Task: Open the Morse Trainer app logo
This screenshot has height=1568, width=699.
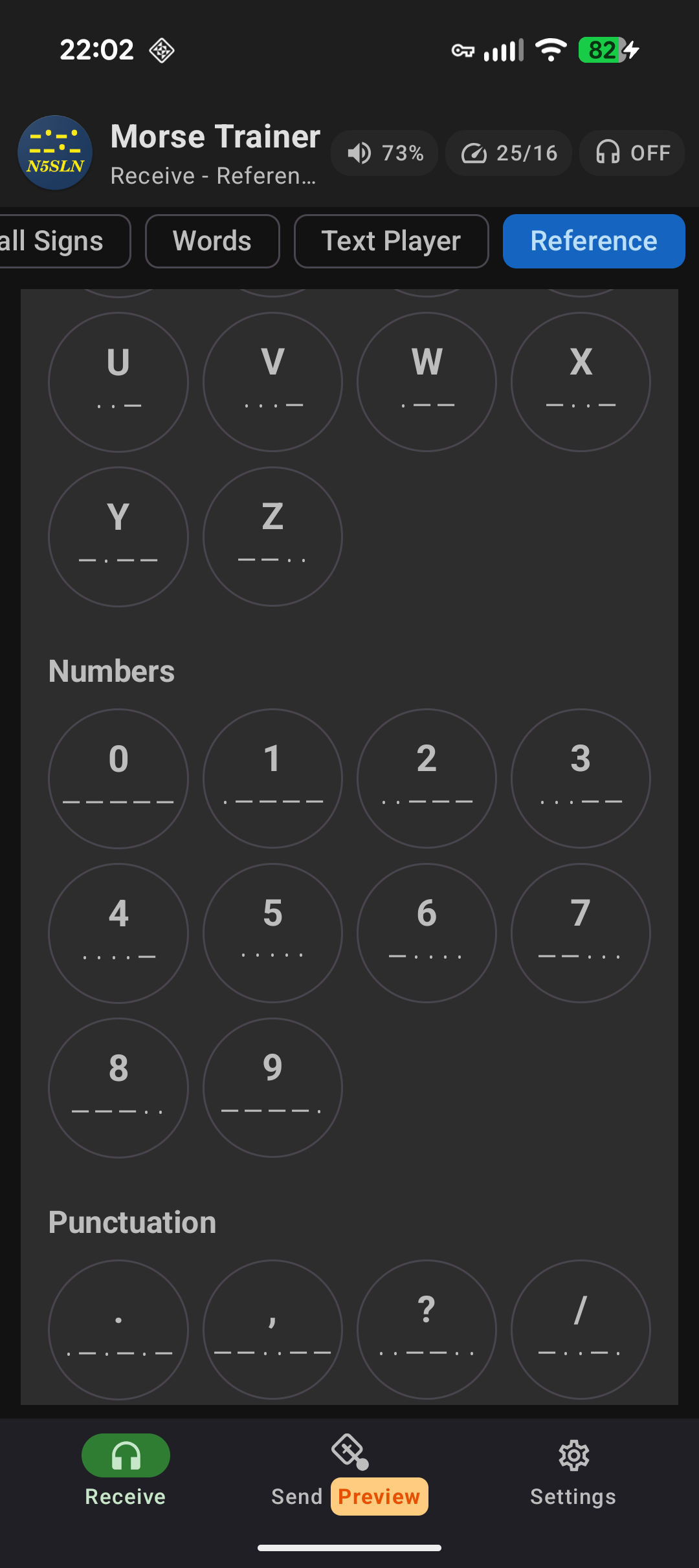Action: 55,153
